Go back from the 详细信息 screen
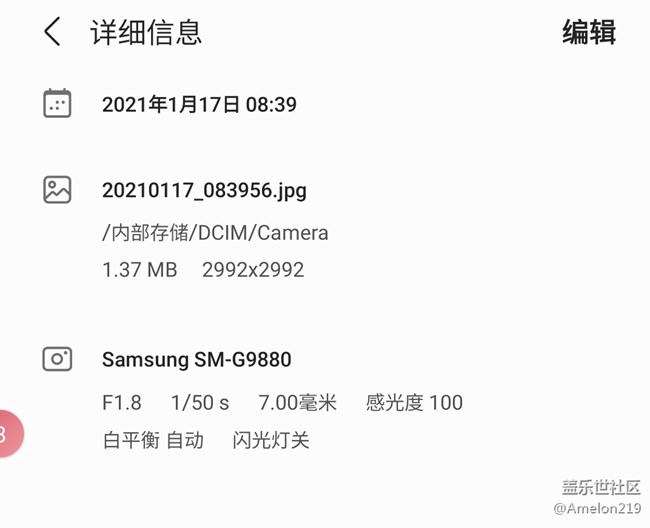 pyautogui.click(x=52, y=32)
